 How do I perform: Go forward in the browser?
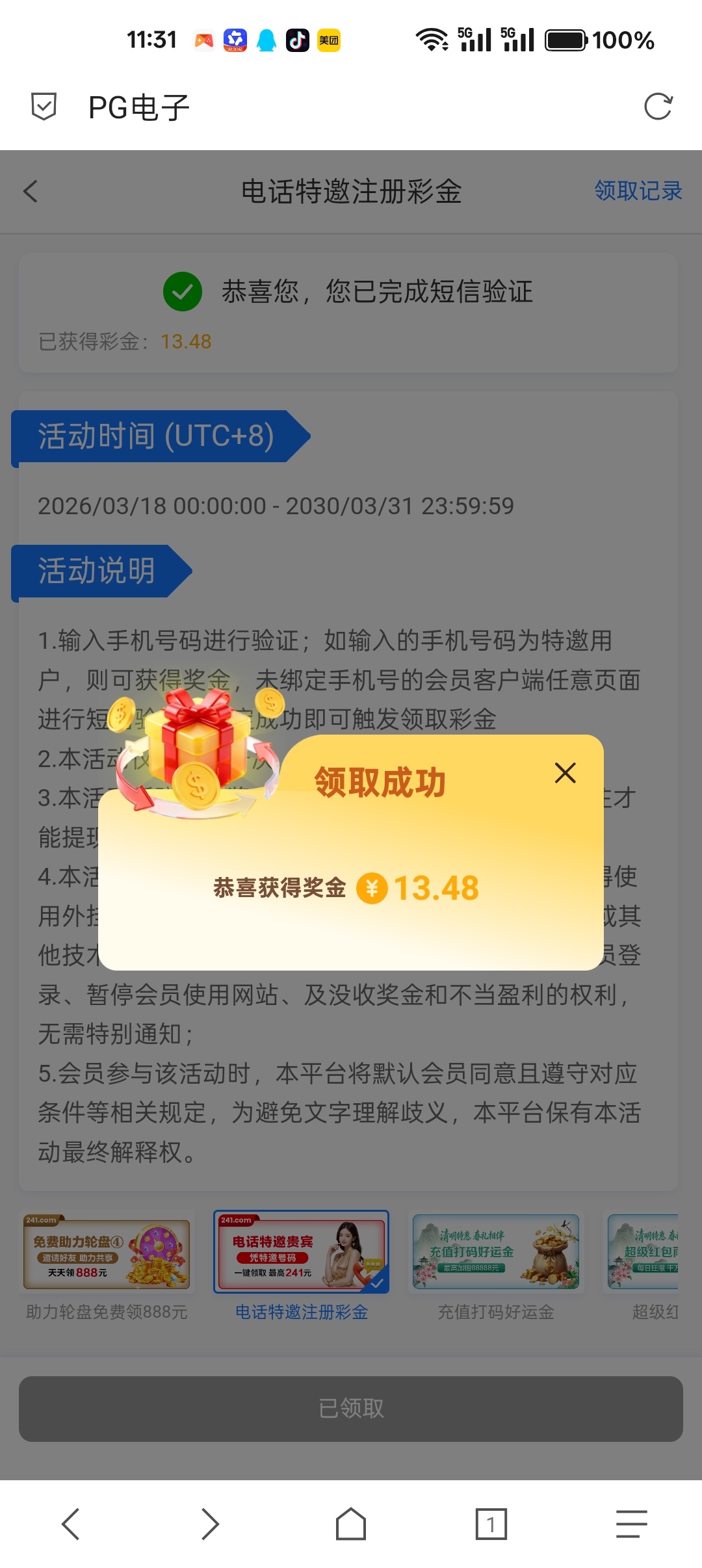pyautogui.click(x=210, y=1524)
